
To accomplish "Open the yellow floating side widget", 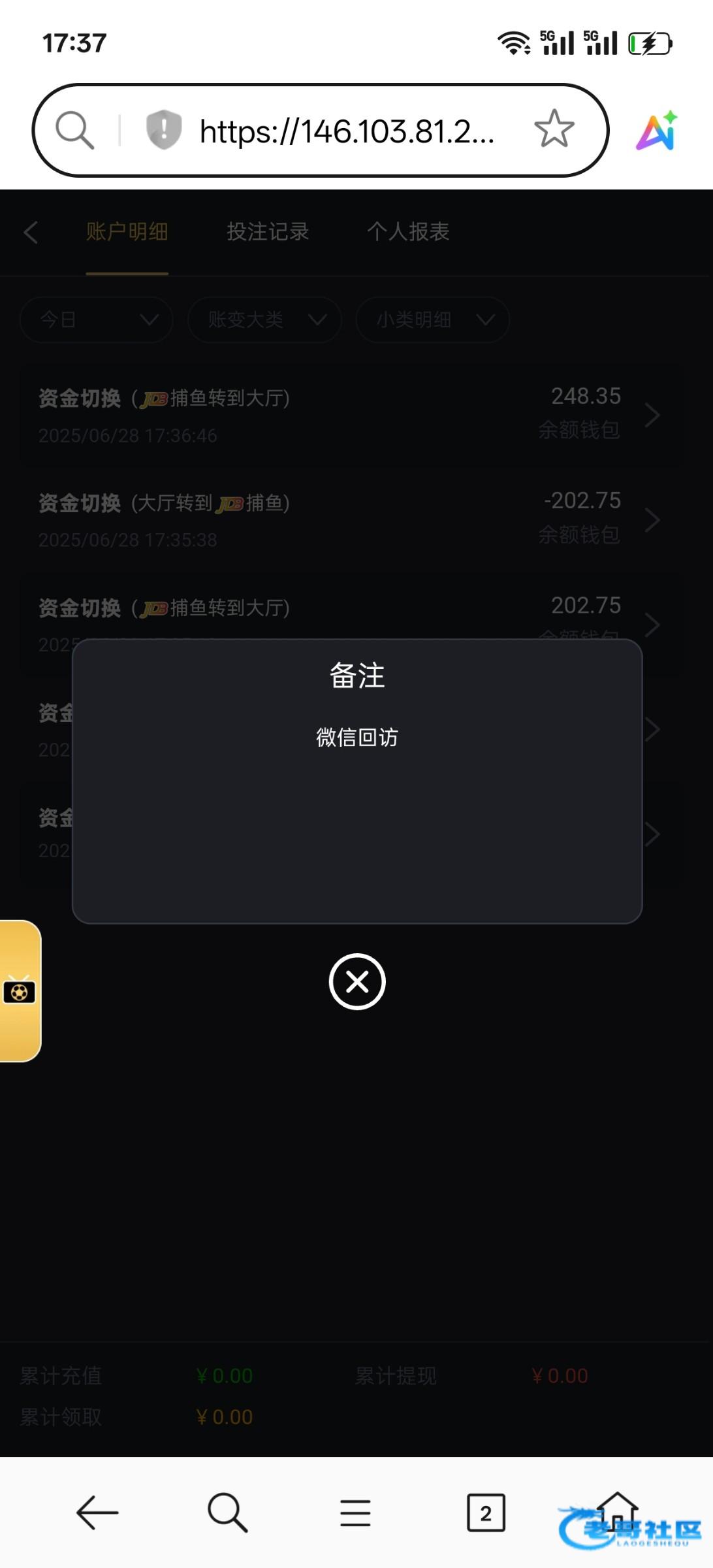I will pos(20,991).
